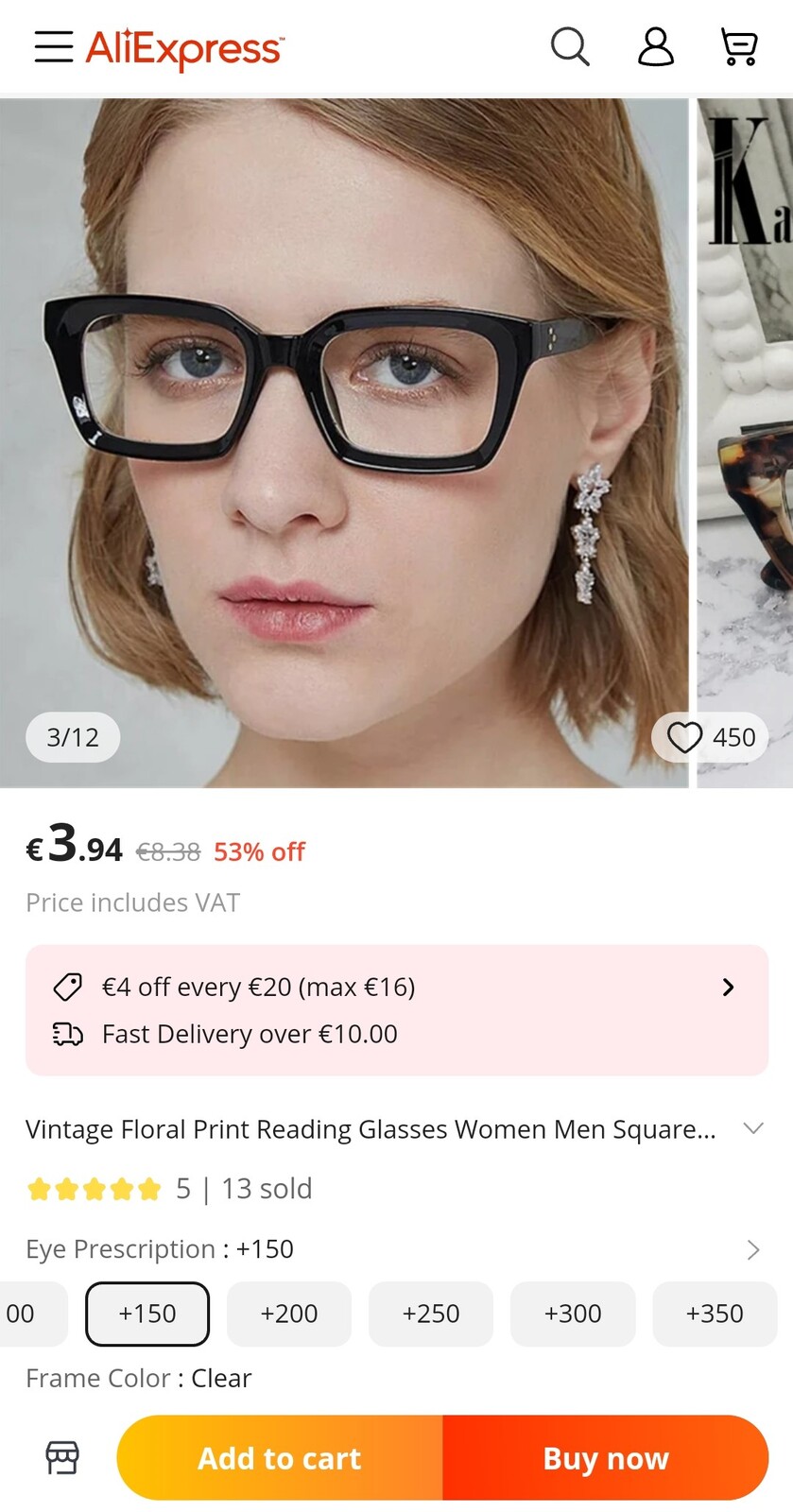The image size is (793, 1512).
Task: Choose +250 prescription
Action: [x=431, y=1314]
